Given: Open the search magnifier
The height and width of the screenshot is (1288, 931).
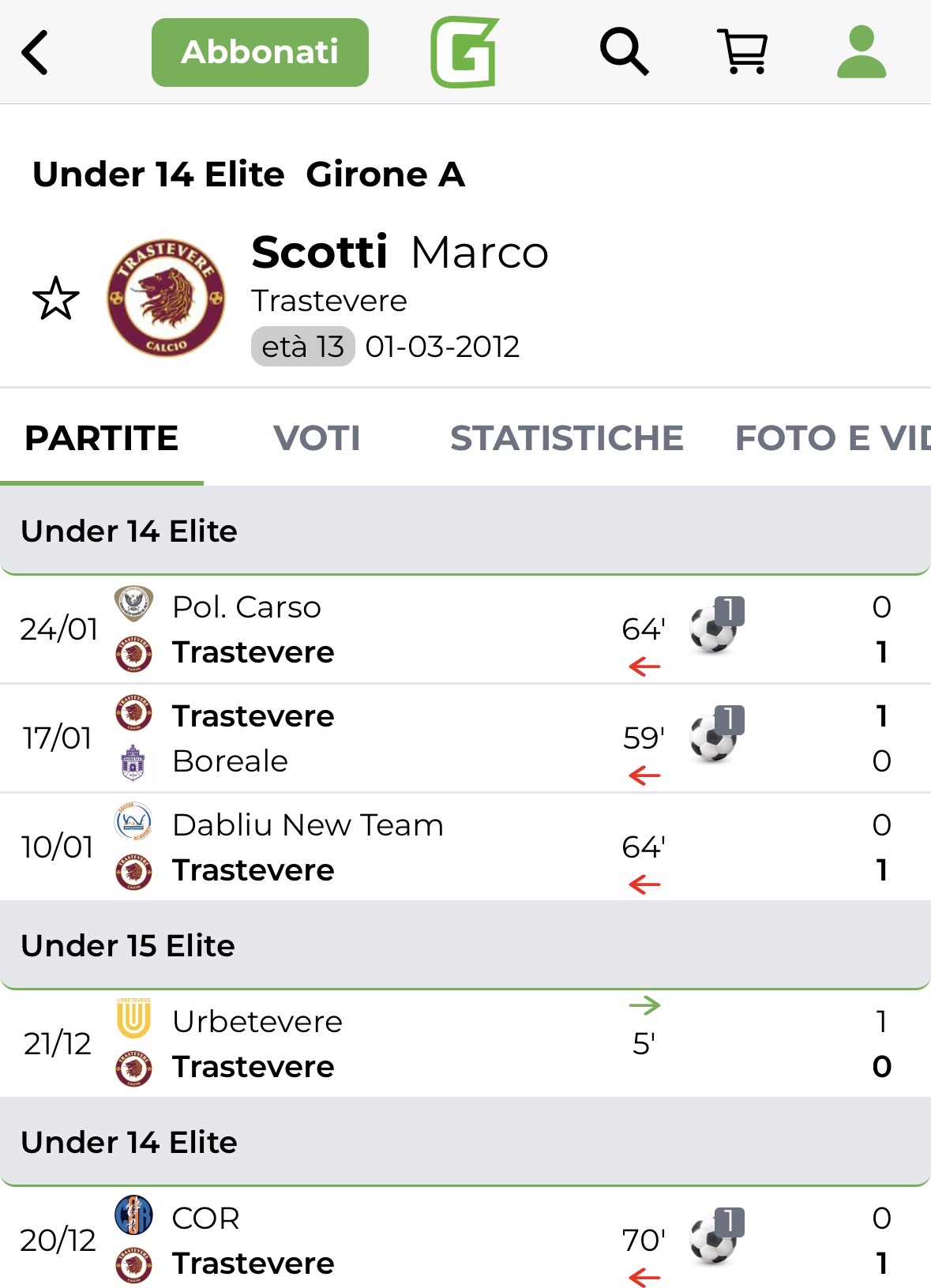Looking at the screenshot, I should click(x=624, y=53).
